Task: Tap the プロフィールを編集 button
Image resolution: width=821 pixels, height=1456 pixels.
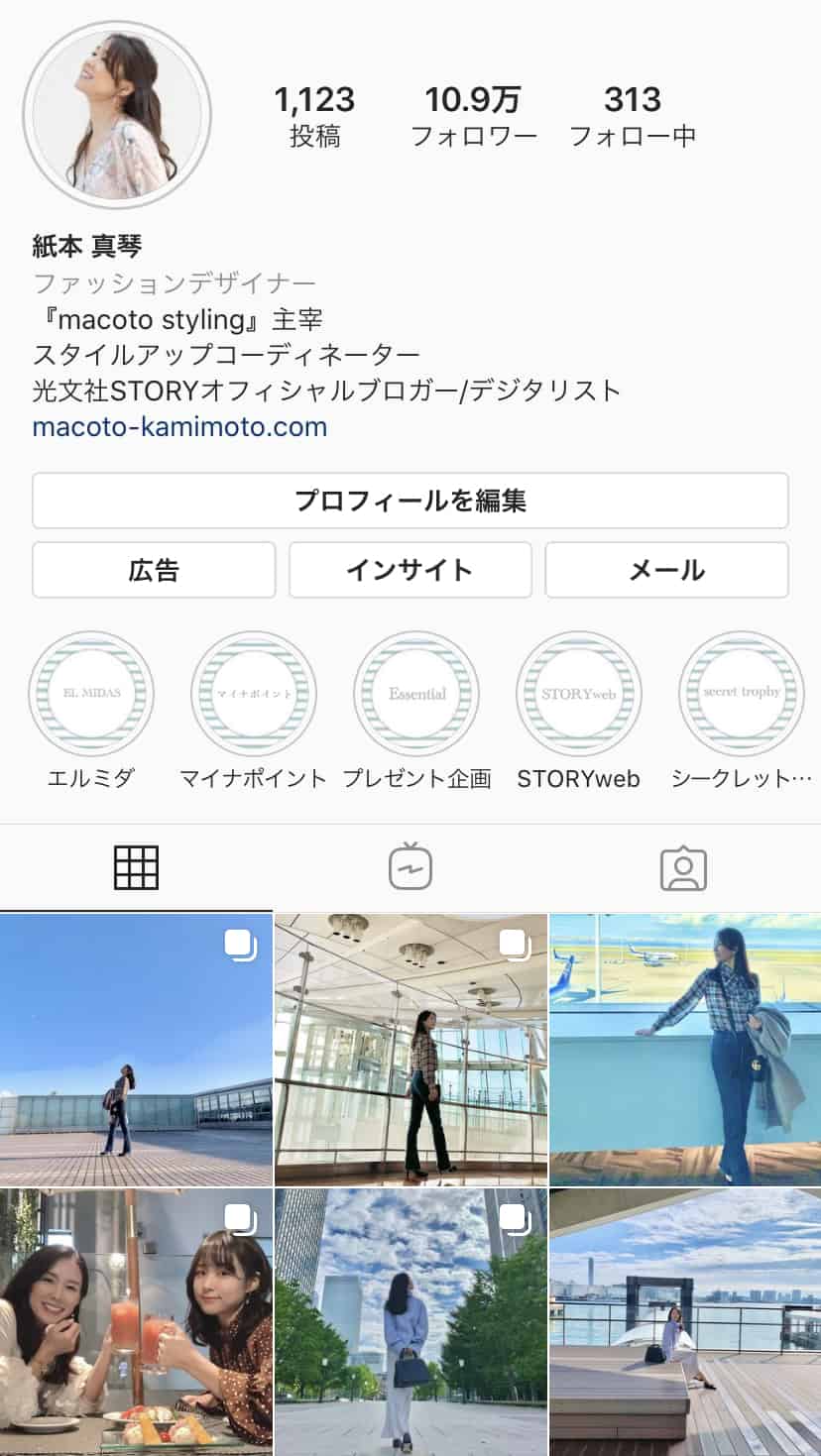Action: pyautogui.click(x=410, y=501)
